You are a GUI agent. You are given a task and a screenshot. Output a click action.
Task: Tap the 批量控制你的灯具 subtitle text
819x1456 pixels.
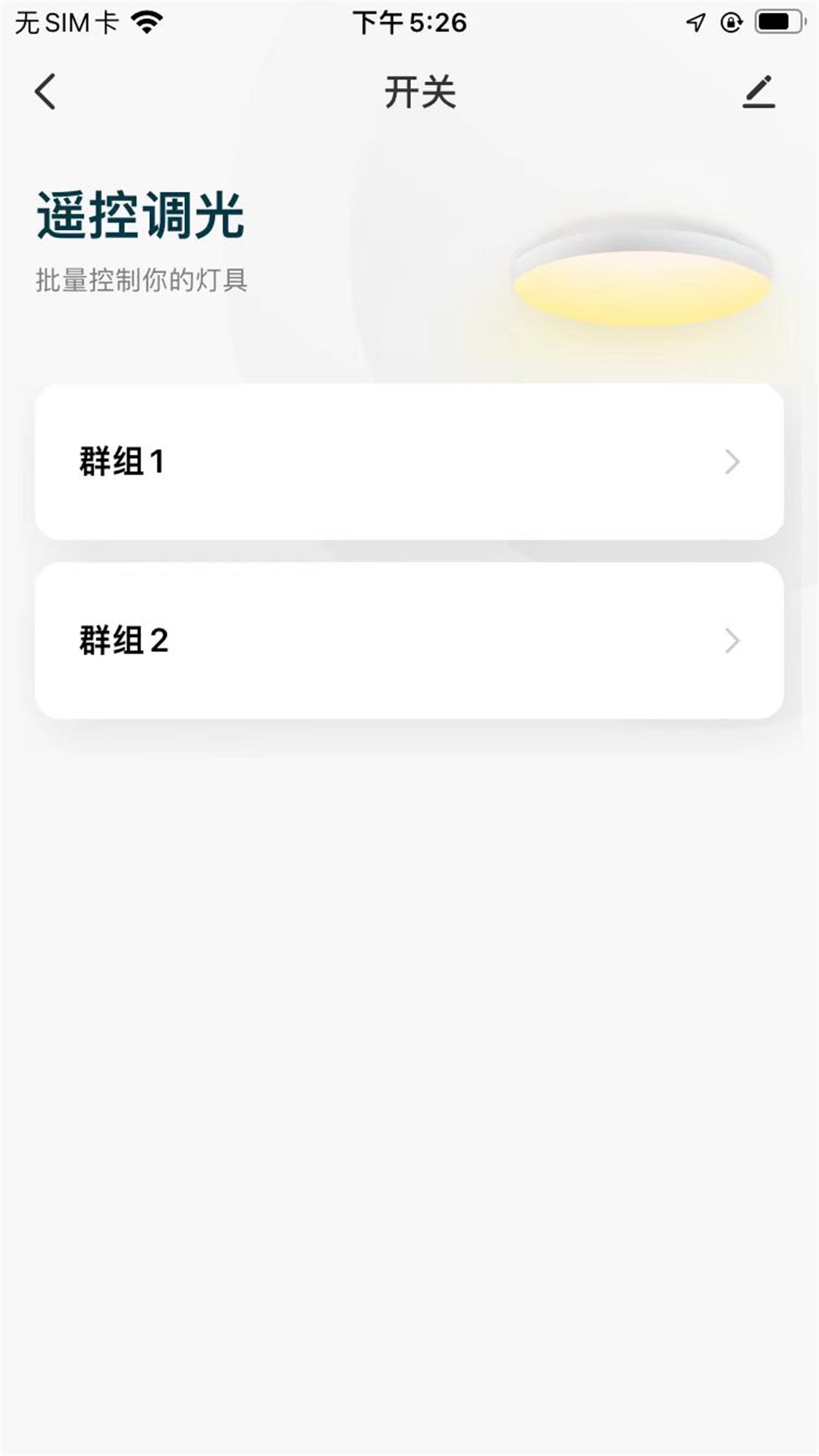(144, 281)
